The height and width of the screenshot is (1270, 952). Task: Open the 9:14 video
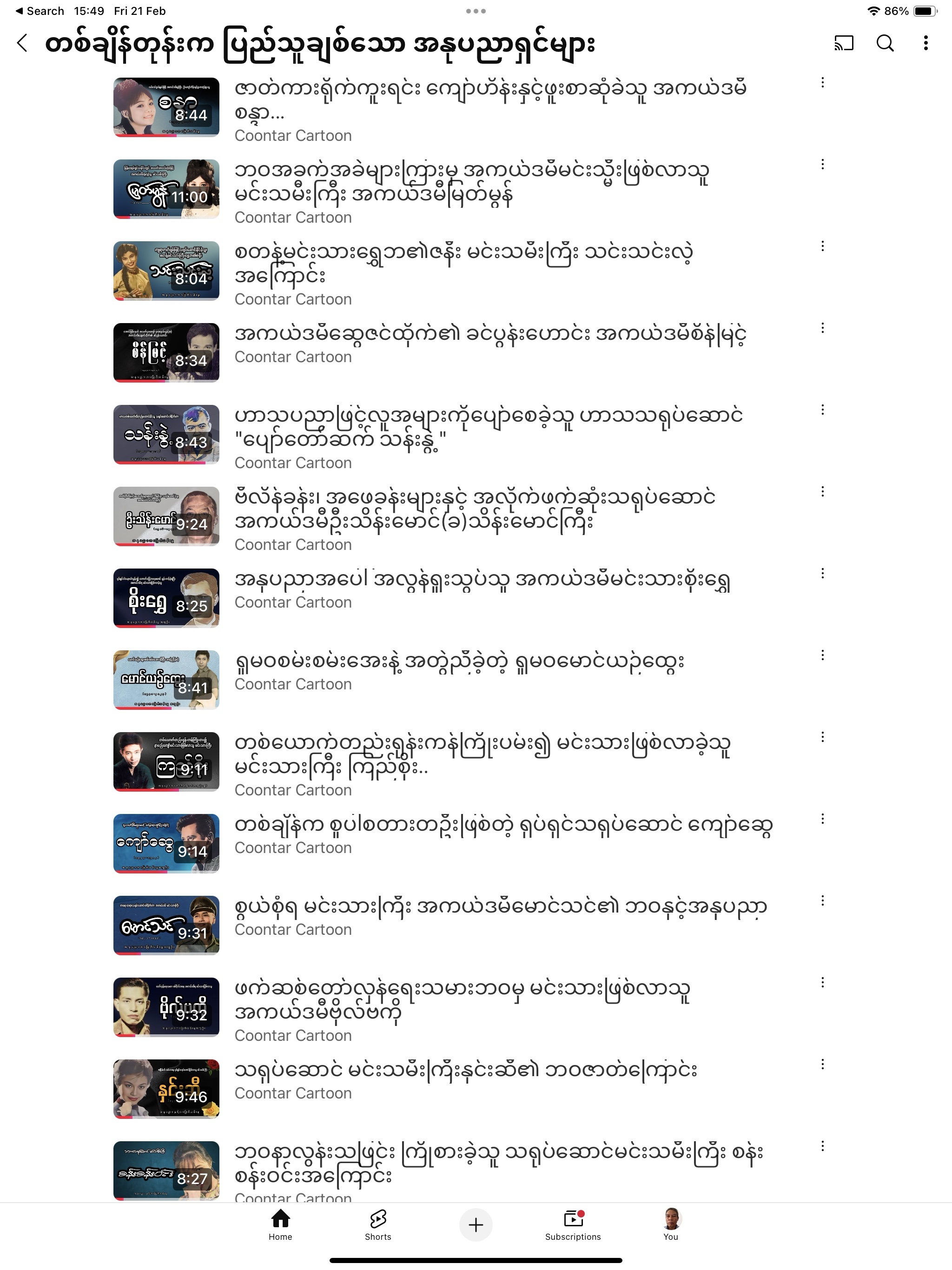(166, 843)
